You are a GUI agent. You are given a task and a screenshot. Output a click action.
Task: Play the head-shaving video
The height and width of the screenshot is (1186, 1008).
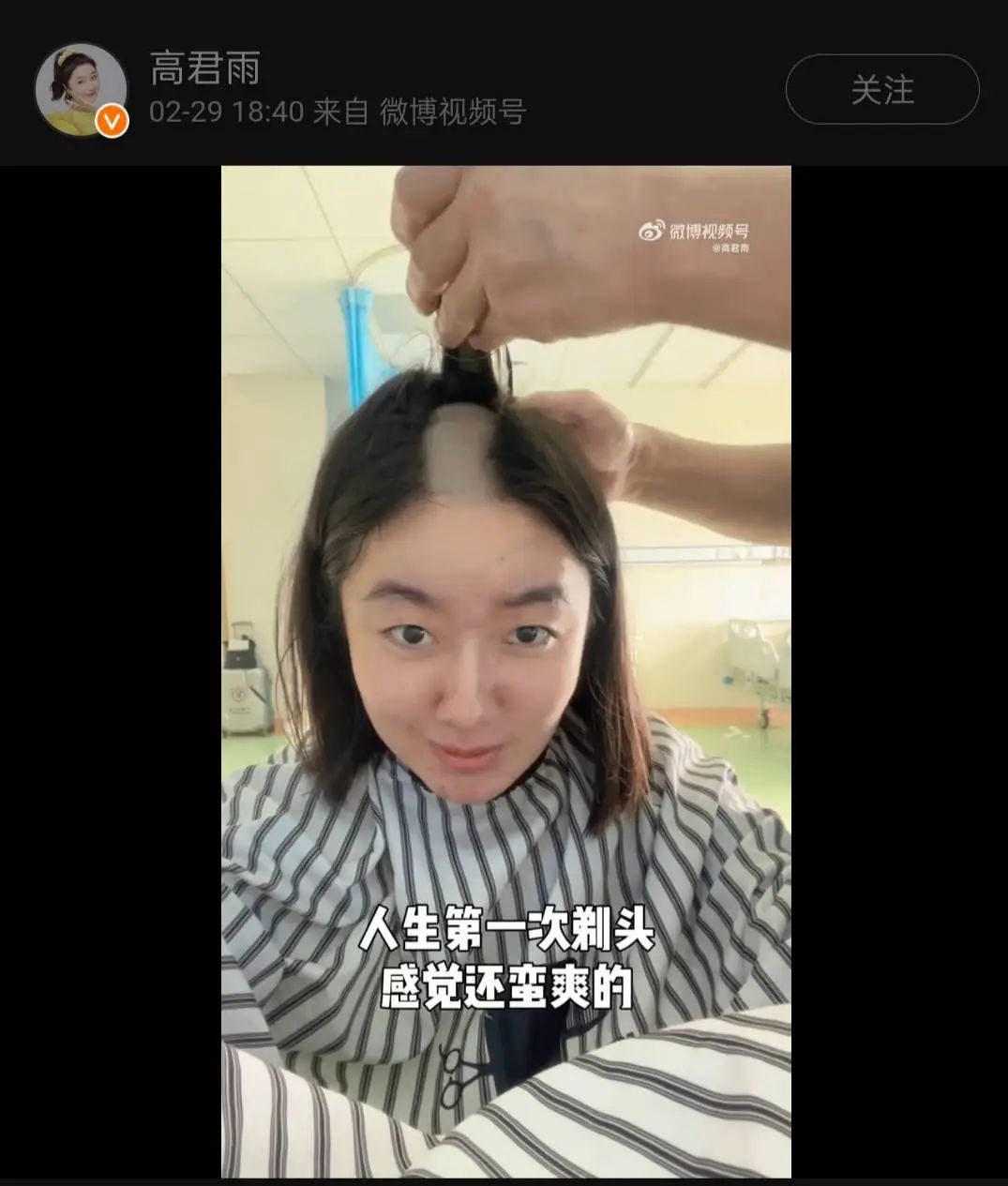click(506, 670)
